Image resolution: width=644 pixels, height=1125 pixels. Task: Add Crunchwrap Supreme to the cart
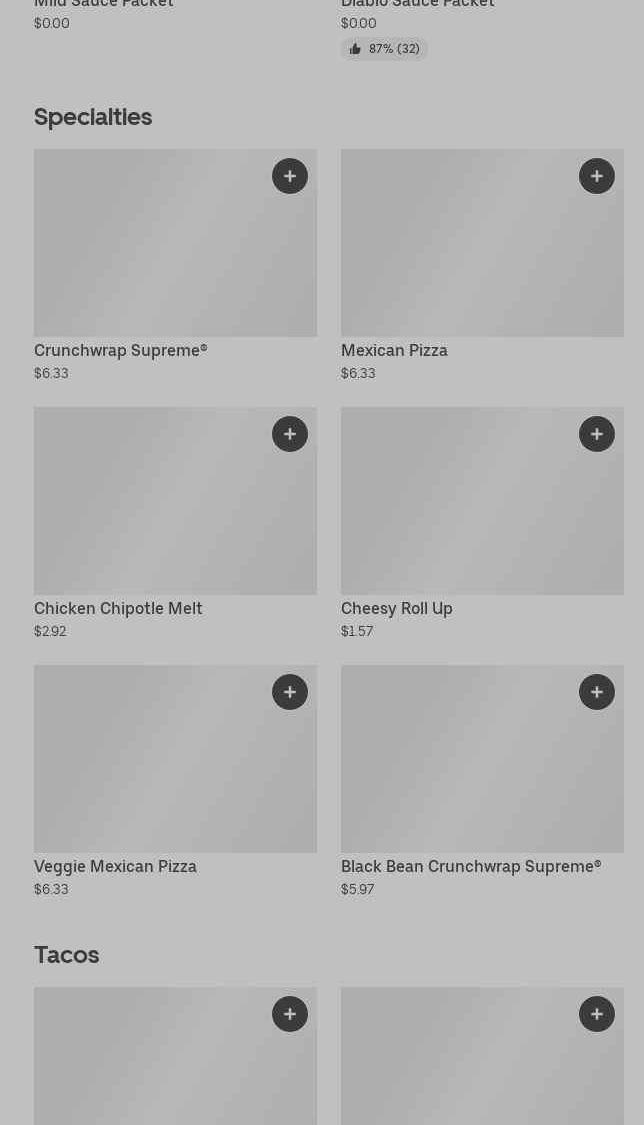click(x=290, y=176)
